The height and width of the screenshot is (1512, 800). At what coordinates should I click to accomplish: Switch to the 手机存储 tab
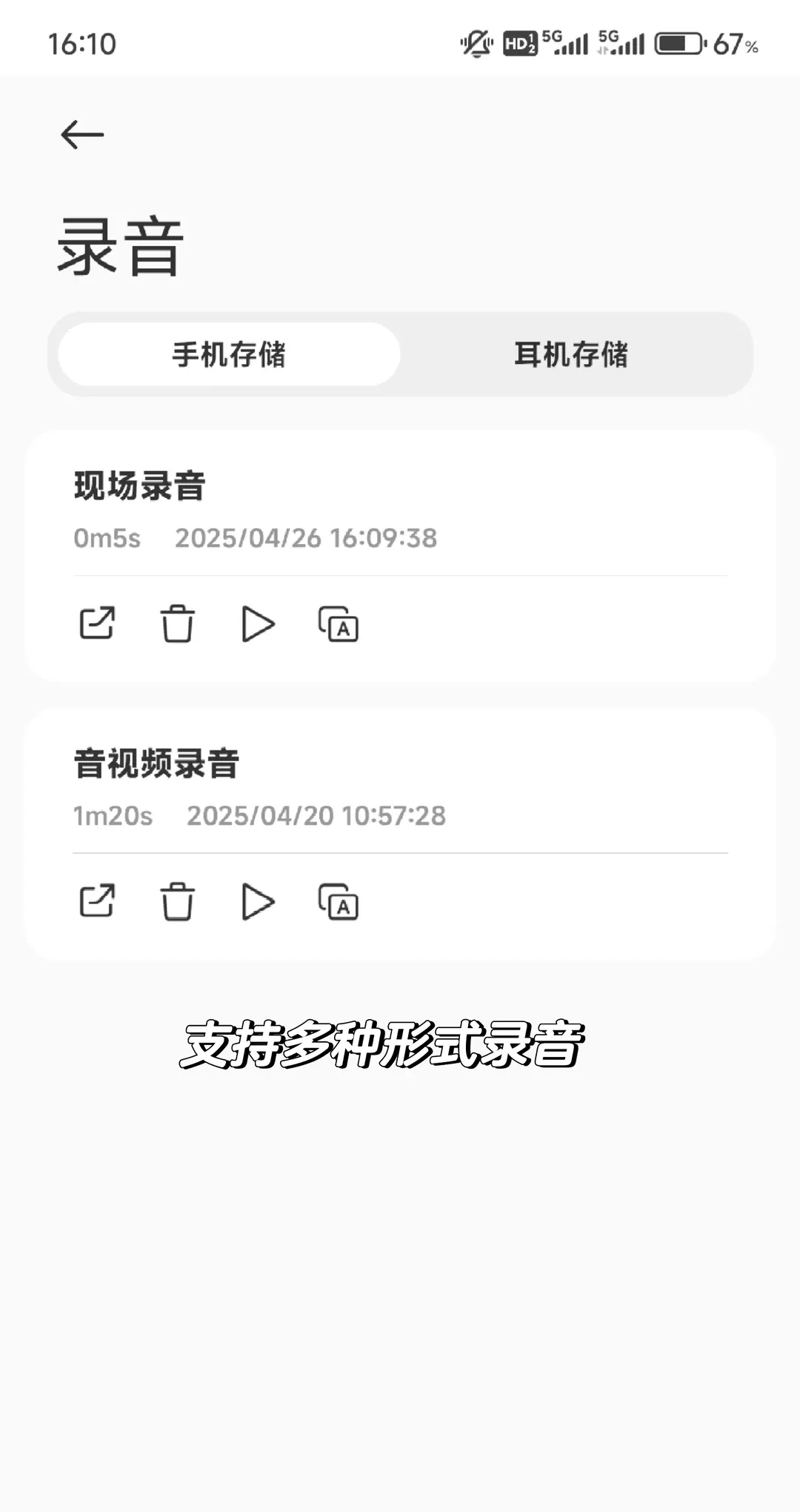pyautogui.click(x=229, y=354)
